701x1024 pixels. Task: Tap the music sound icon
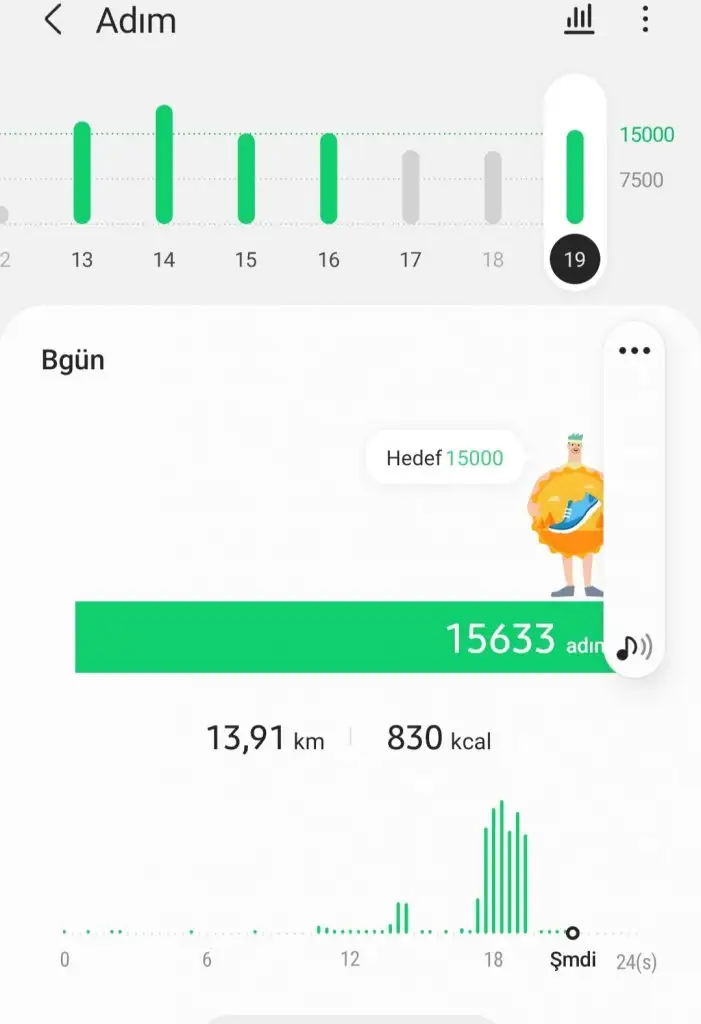coord(634,648)
